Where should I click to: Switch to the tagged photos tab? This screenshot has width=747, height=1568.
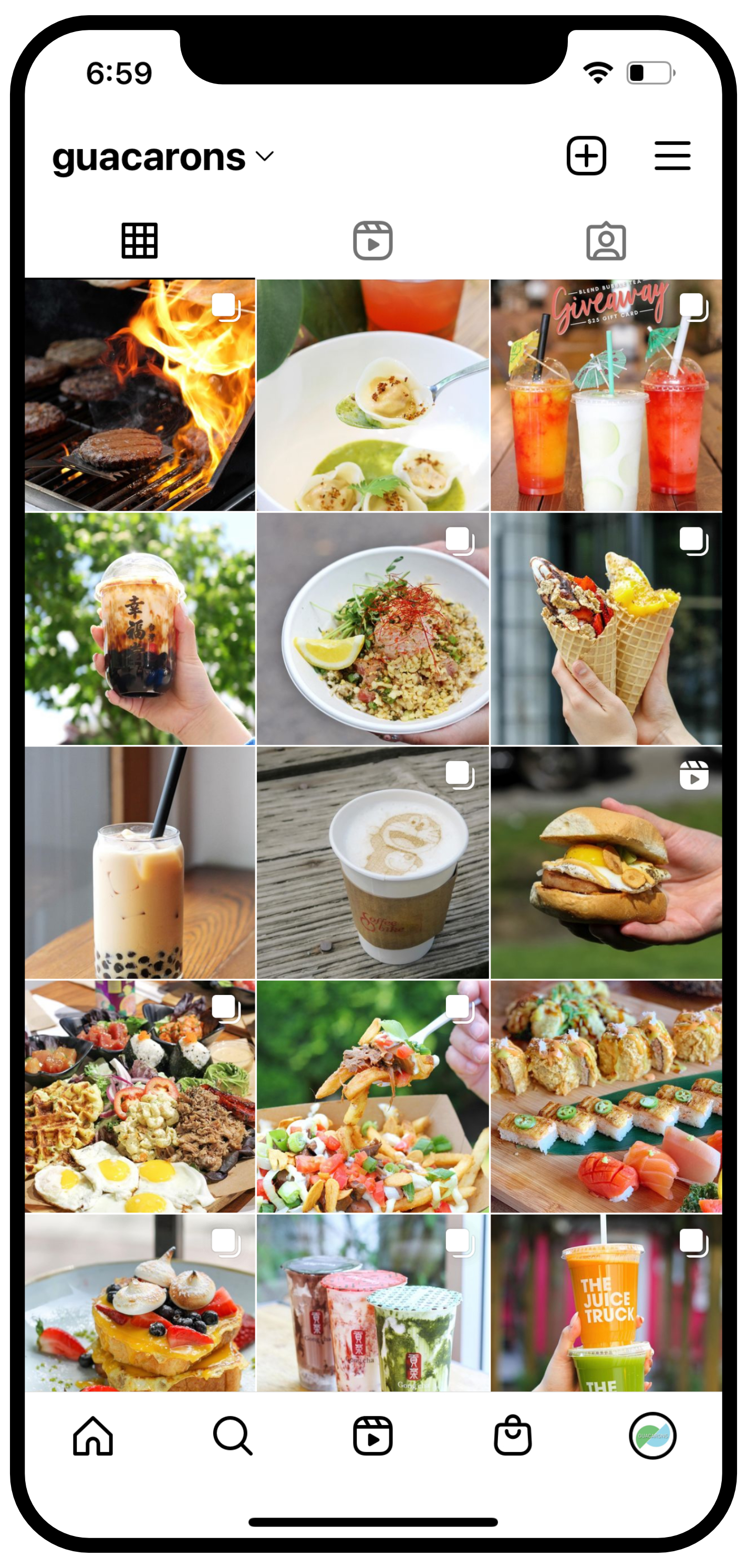click(x=606, y=242)
